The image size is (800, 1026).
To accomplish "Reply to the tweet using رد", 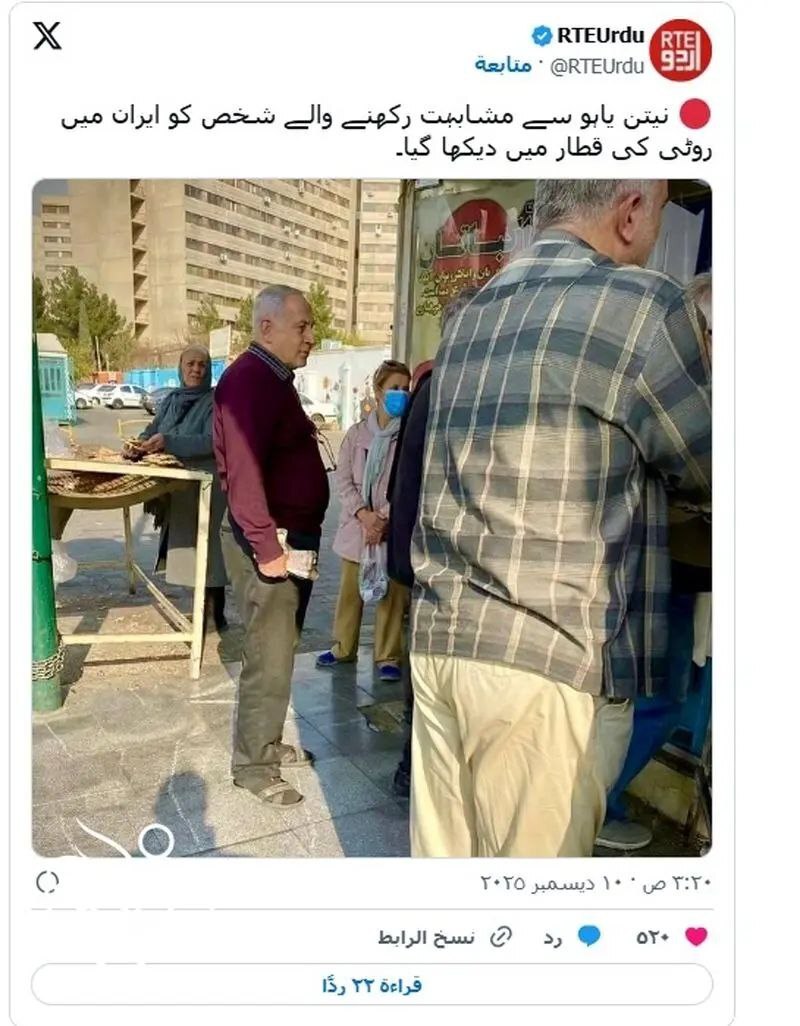I will pyautogui.click(x=574, y=937).
